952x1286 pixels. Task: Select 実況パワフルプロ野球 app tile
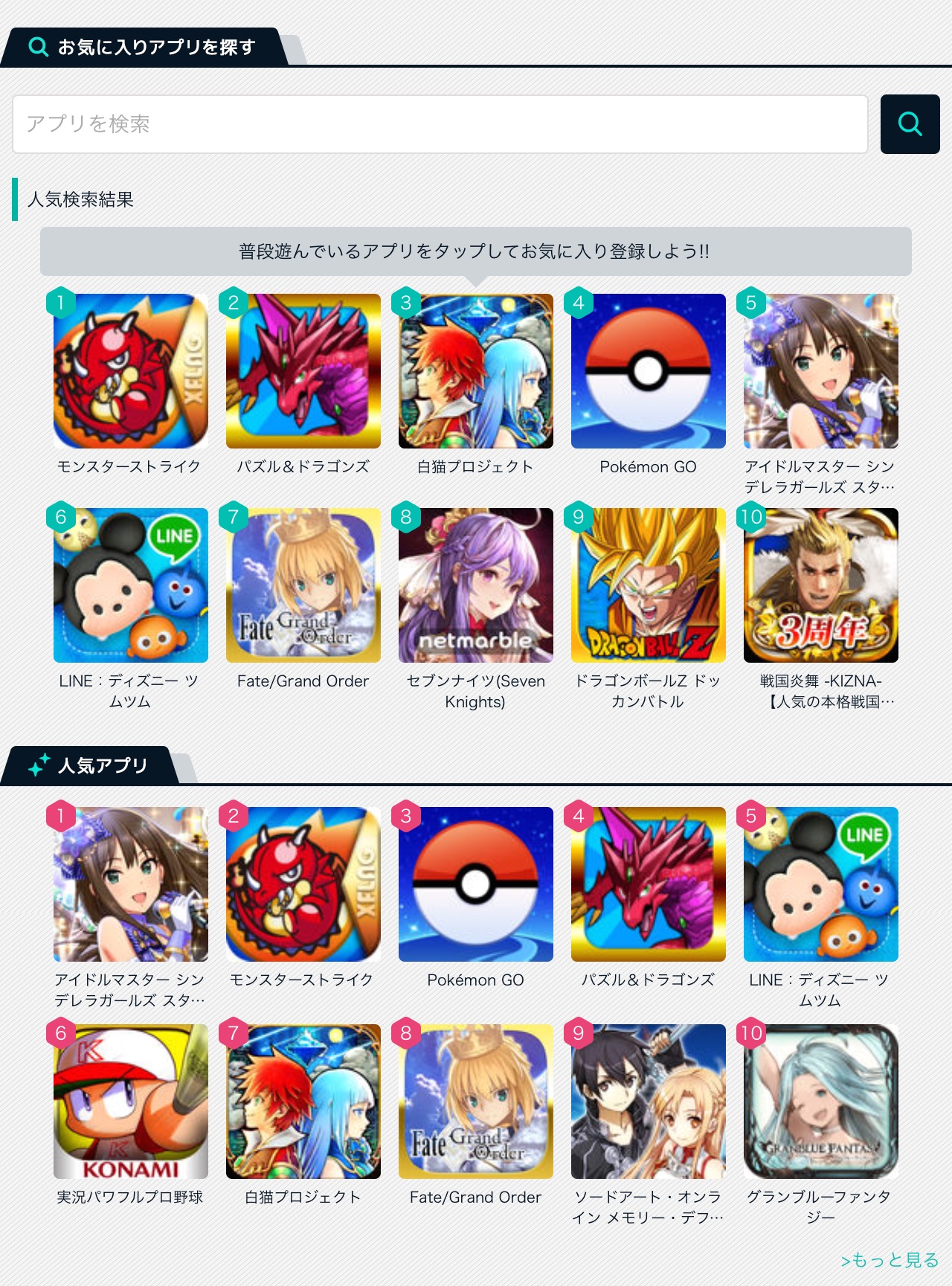click(x=131, y=1102)
